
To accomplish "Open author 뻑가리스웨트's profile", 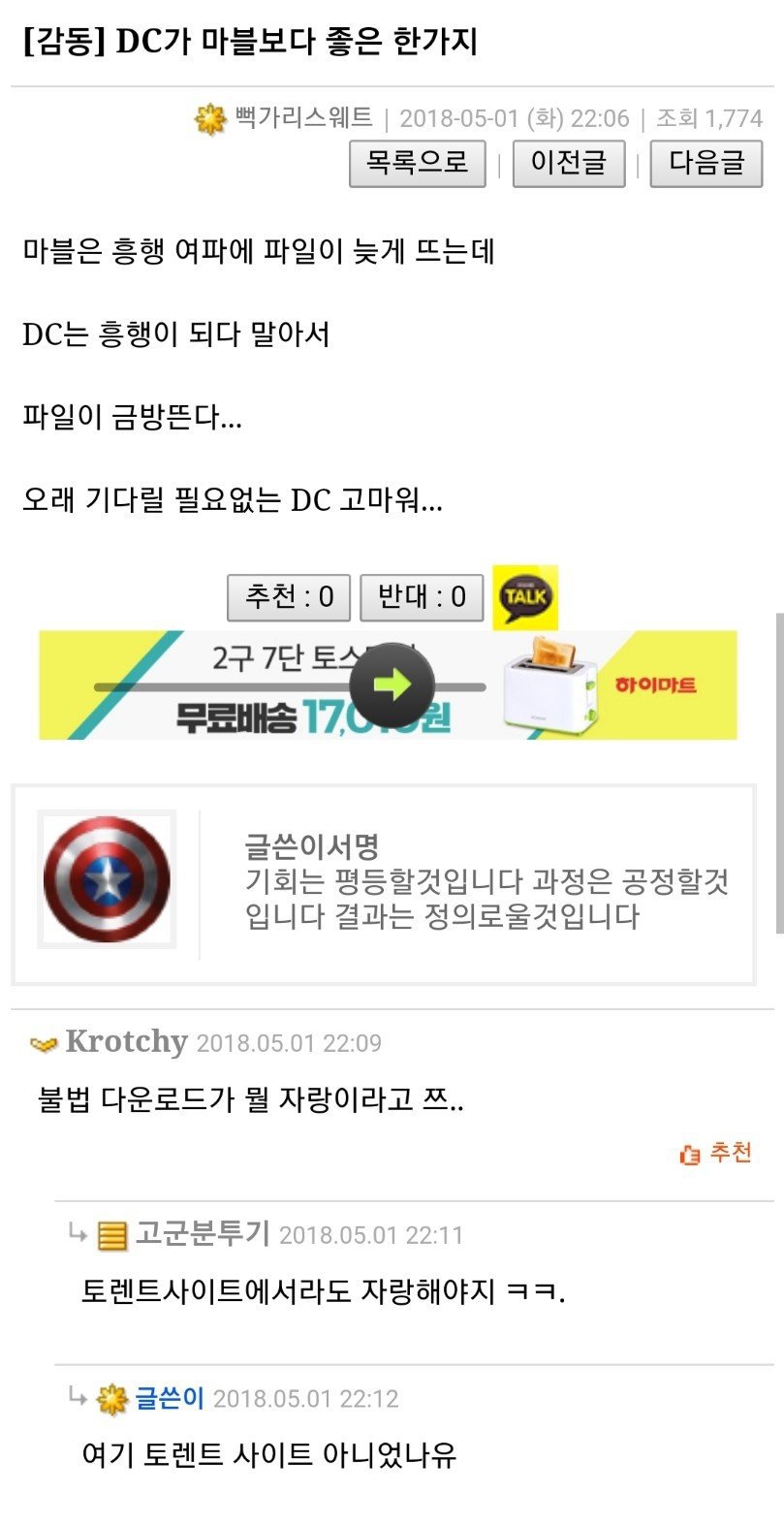I will [x=303, y=118].
